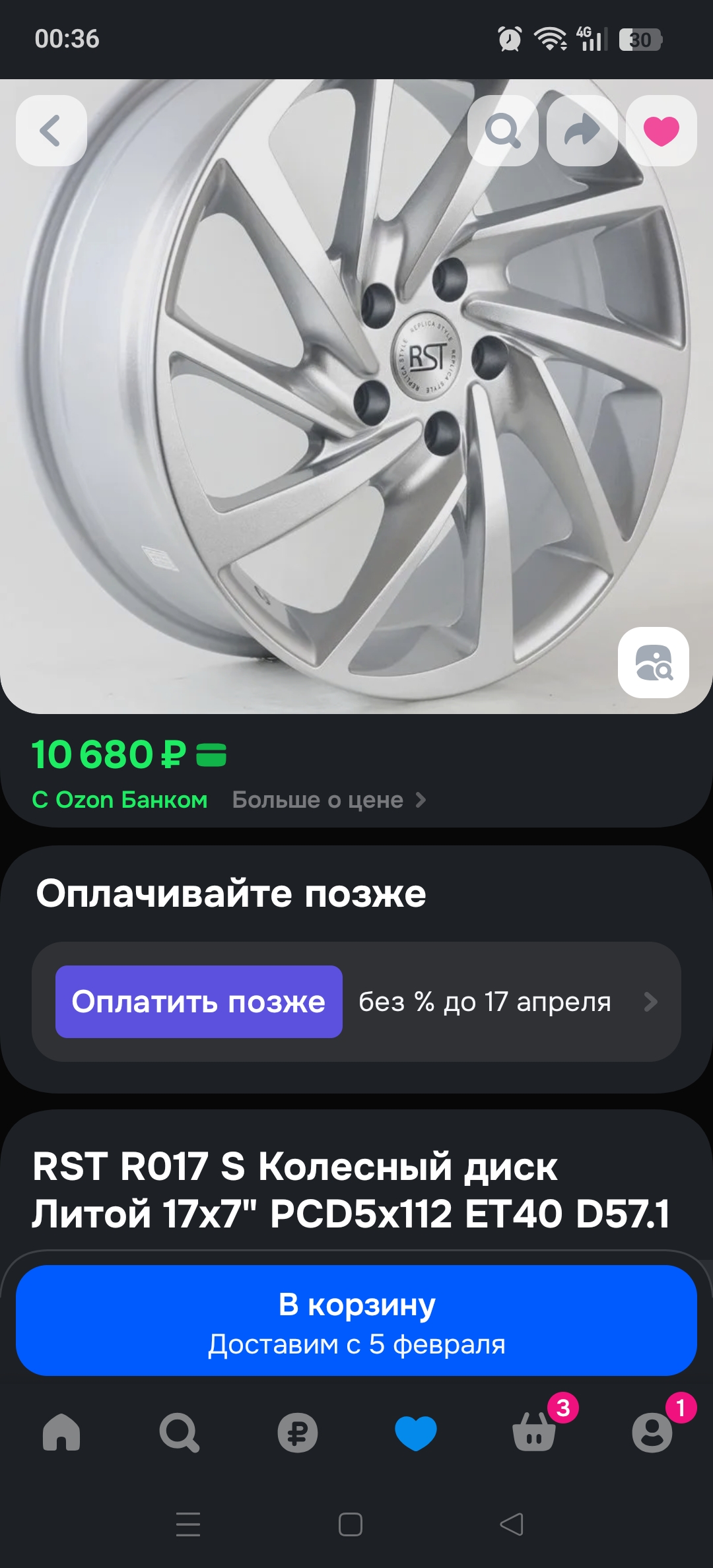Viewport: 713px width, 1568px height.
Task: Open the favorites heart tab
Action: [x=415, y=1433]
